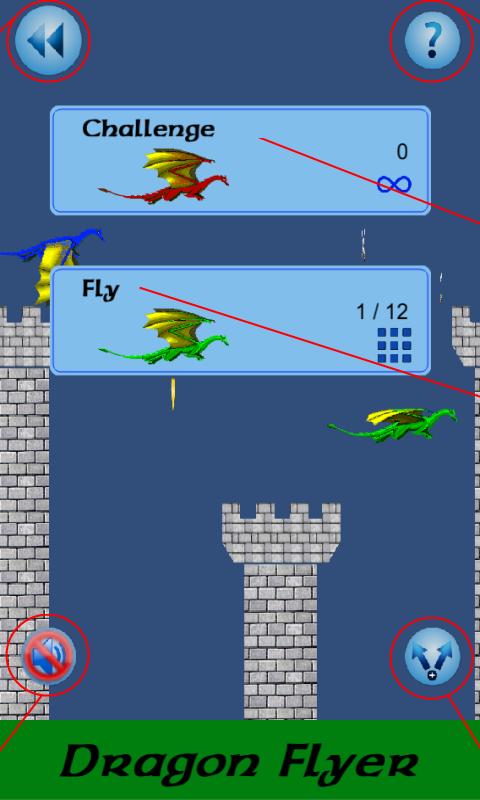Toggle the muted sound speaker button
The height and width of the screenshot is (800, 480).
[48, 656]
